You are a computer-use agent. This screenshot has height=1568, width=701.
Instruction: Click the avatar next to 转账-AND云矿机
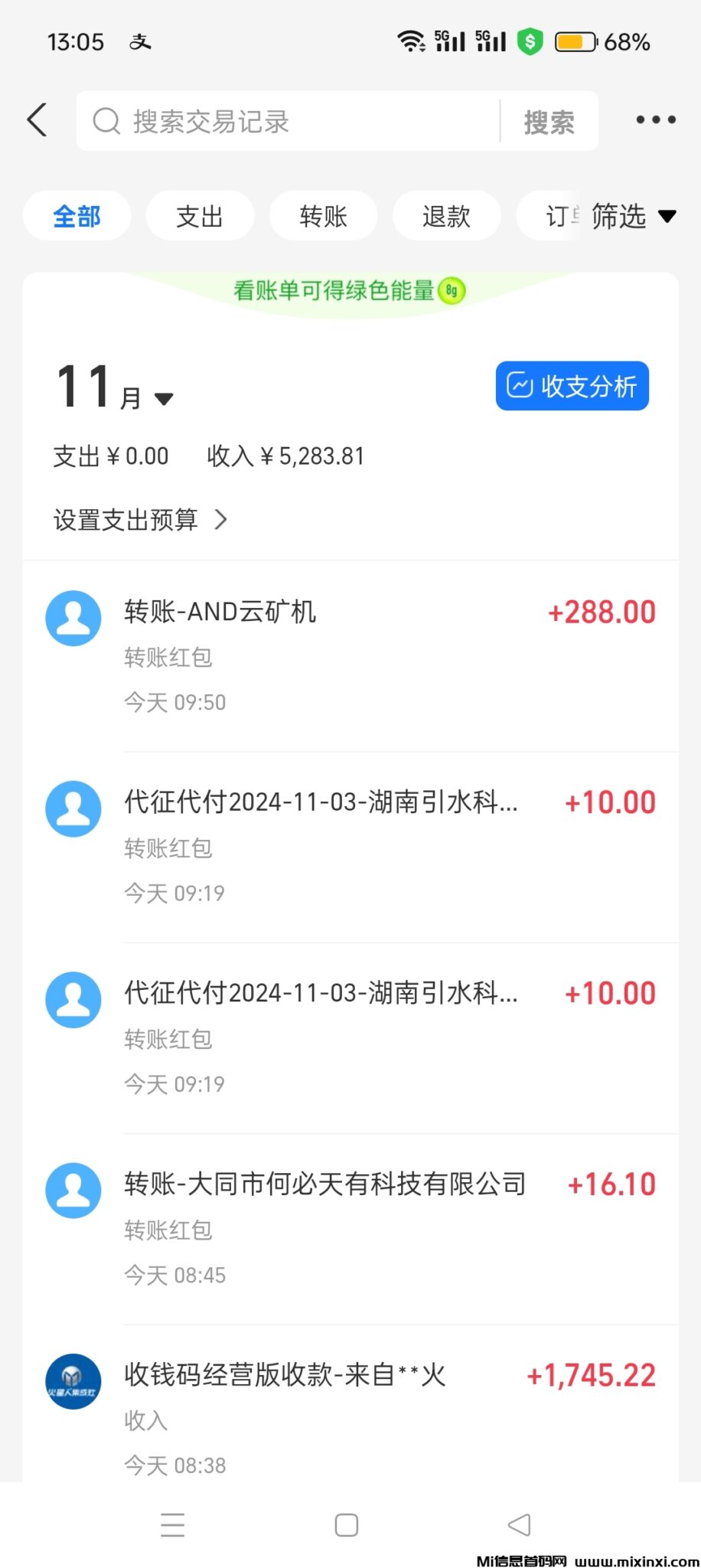point(73,617)
